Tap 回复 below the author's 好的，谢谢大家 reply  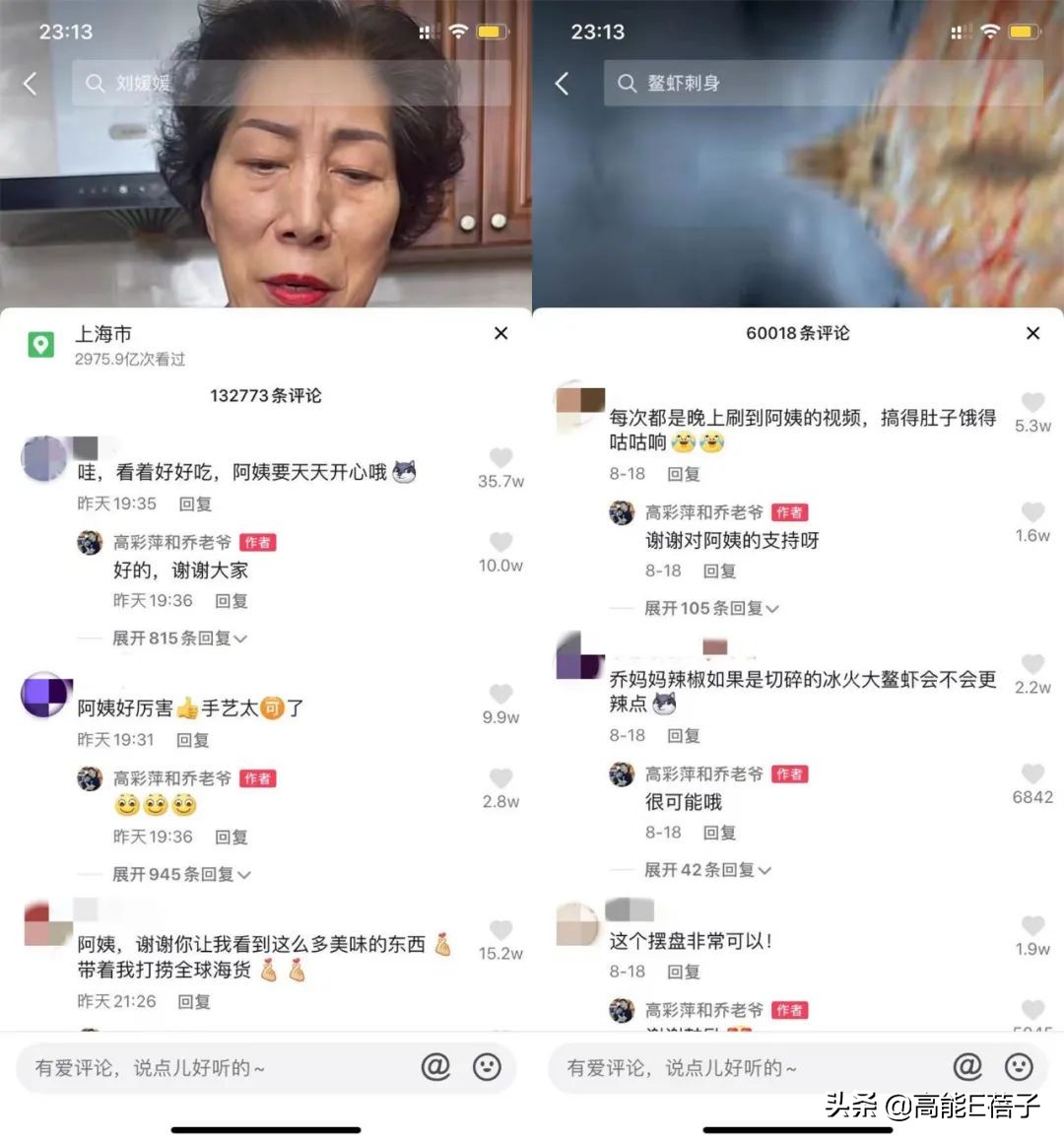pyautogui.click(x=231, y=601)
